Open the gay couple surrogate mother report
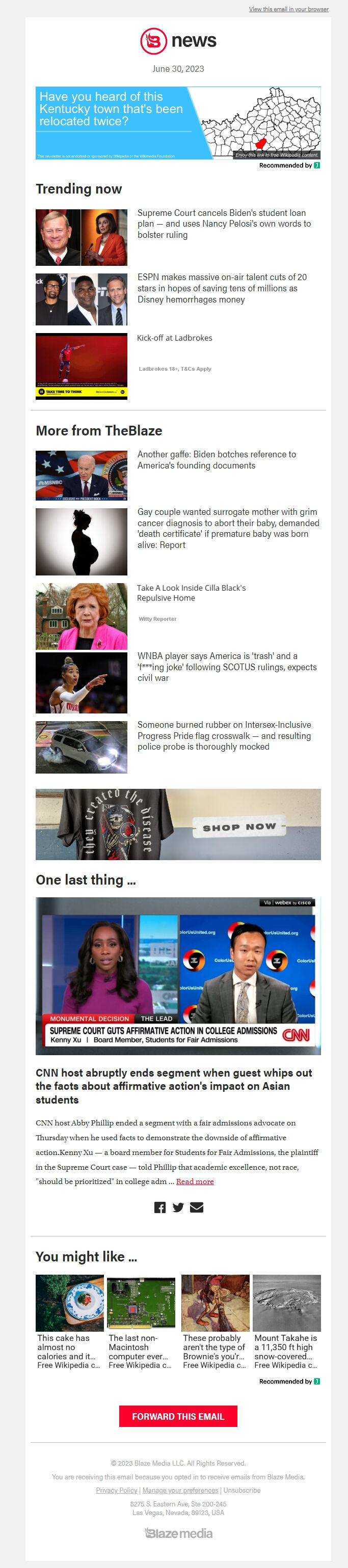The width and height of the screenshot is (348, 1568). (x=227, y=528)
